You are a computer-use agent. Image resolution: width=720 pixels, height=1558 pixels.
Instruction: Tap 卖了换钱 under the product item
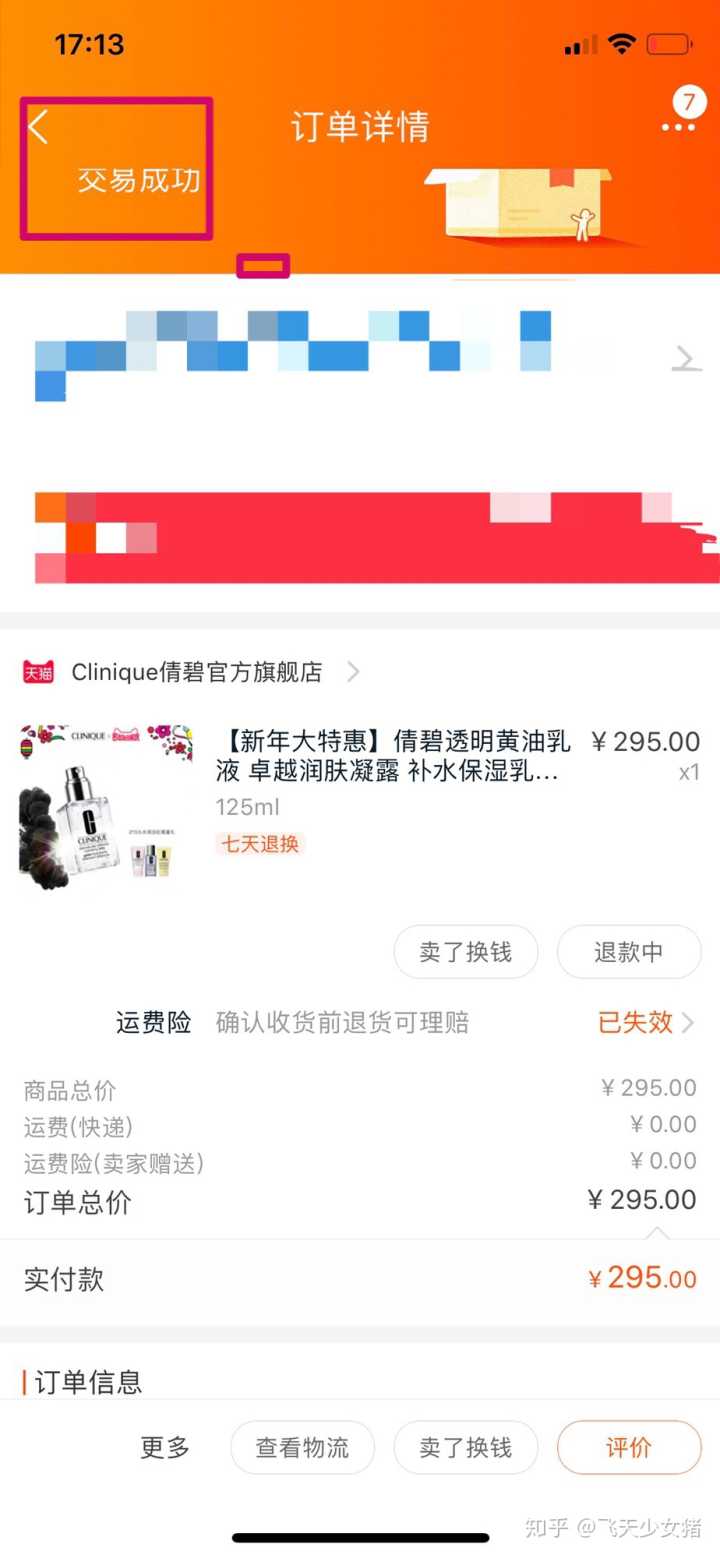(465, 952)
